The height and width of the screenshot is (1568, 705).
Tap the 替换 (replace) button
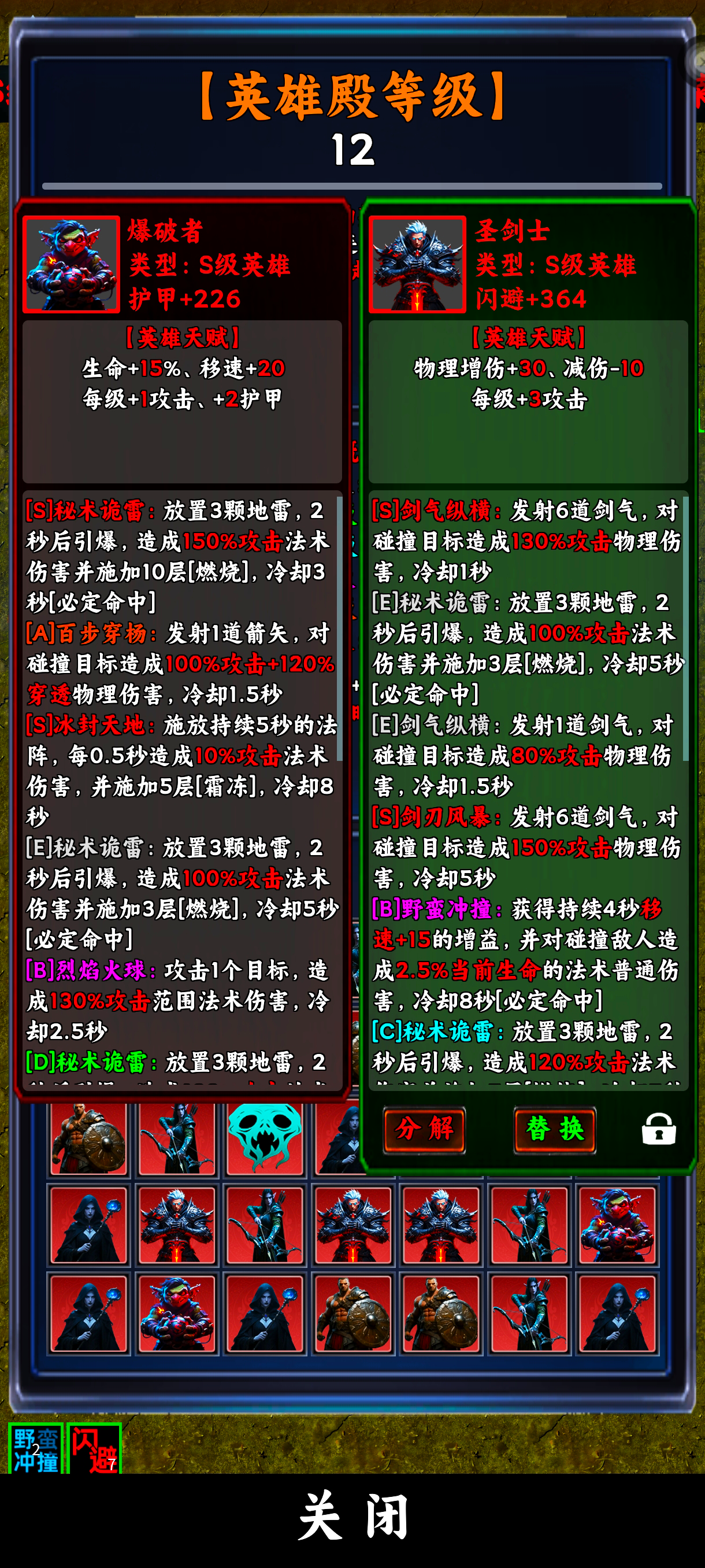tap(554, 1130)
